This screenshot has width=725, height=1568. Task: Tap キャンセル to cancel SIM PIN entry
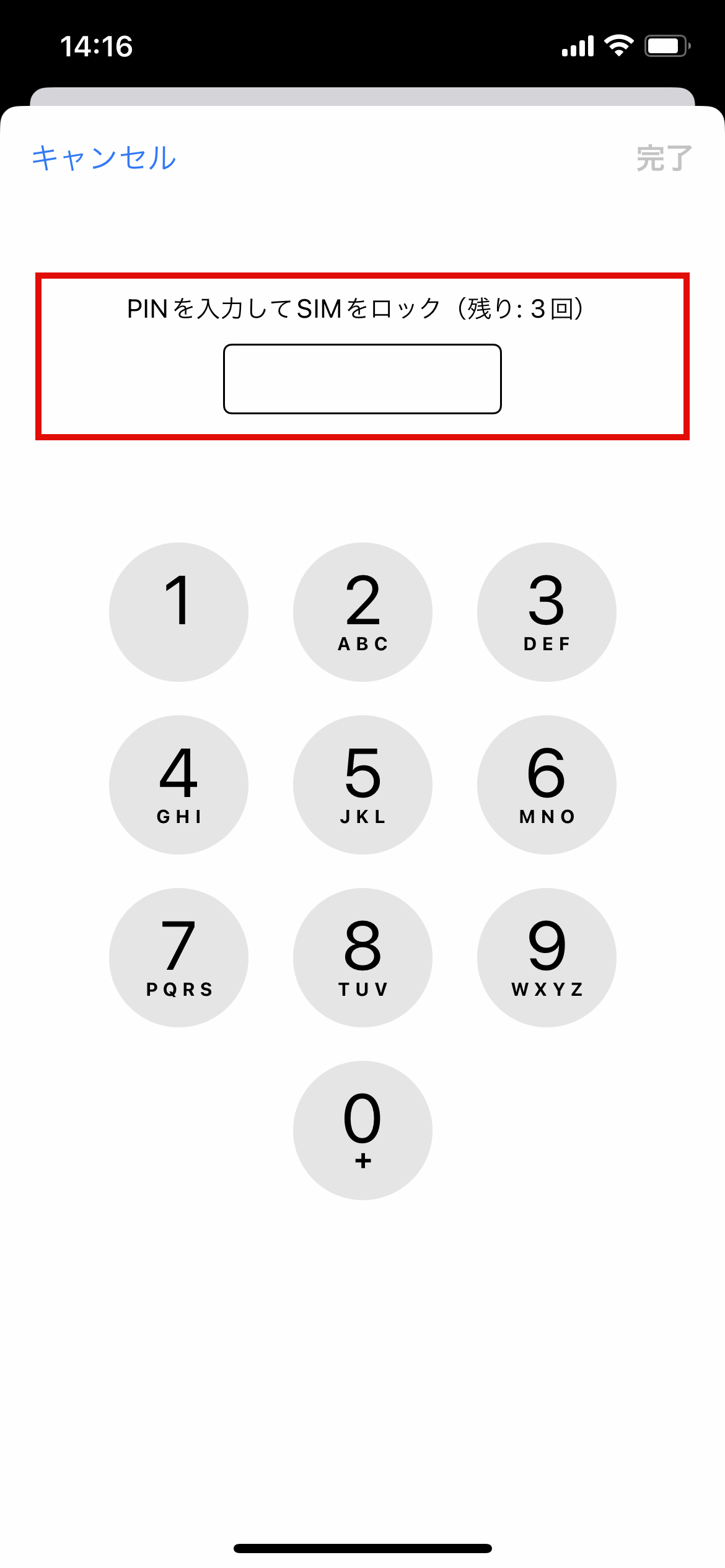pyautogui.click(x=104, y=158)
